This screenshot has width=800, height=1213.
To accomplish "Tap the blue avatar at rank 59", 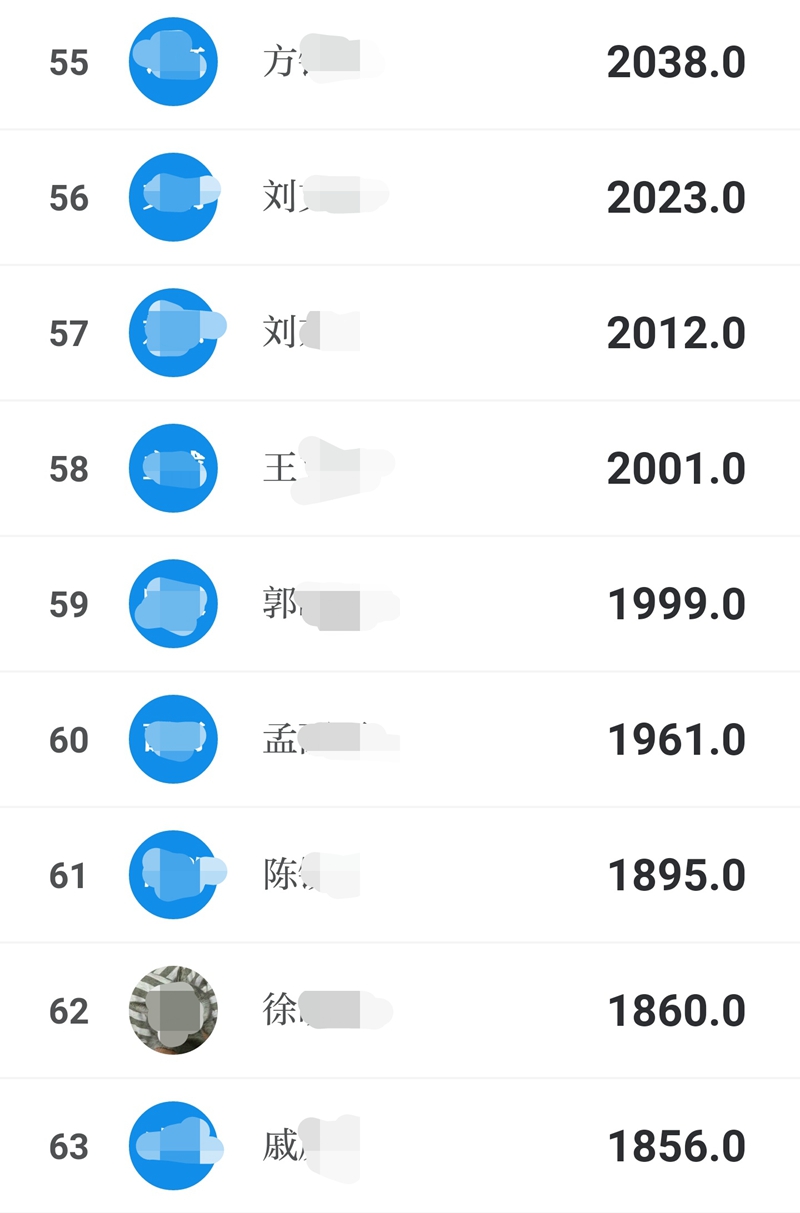I will click(x=172, y=604).
